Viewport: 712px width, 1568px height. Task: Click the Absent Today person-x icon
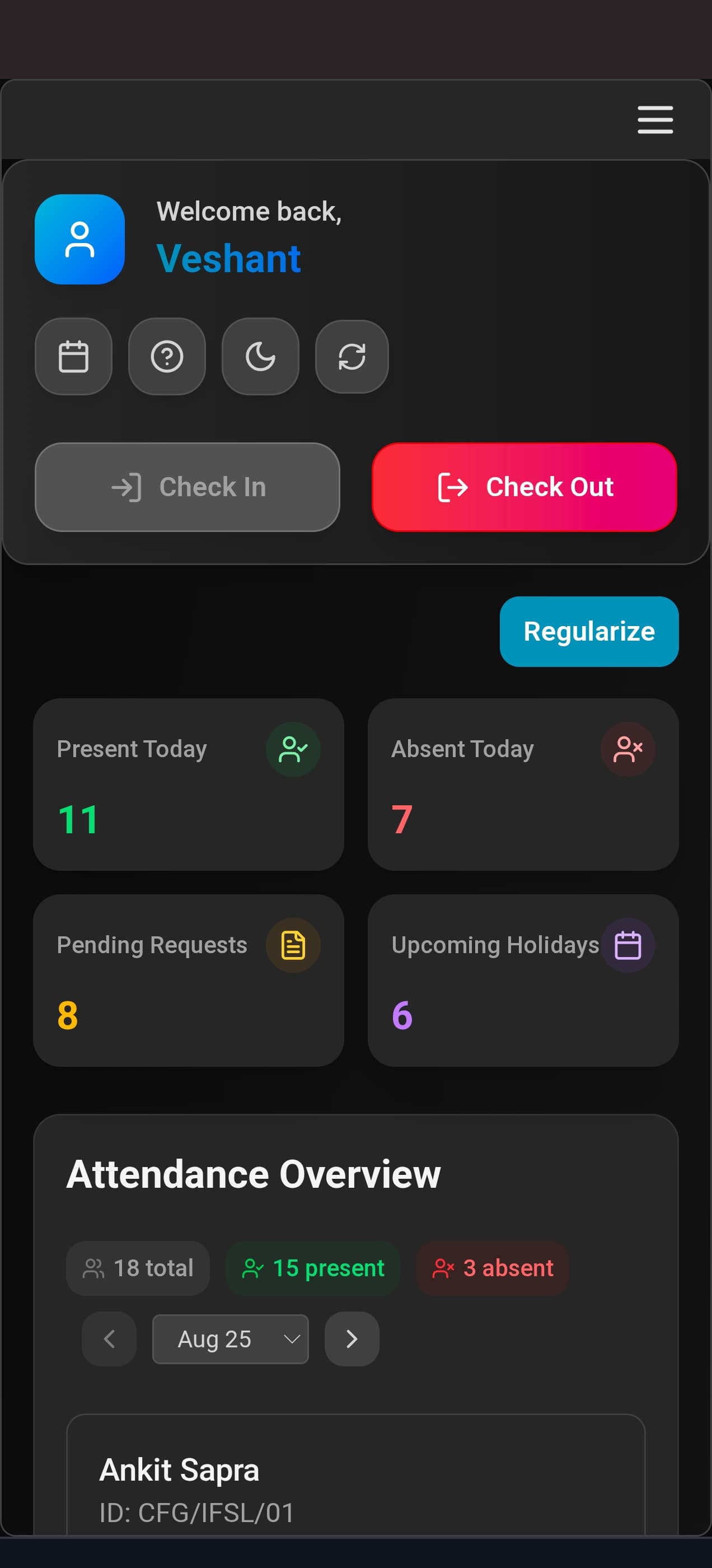pos(628,749)
